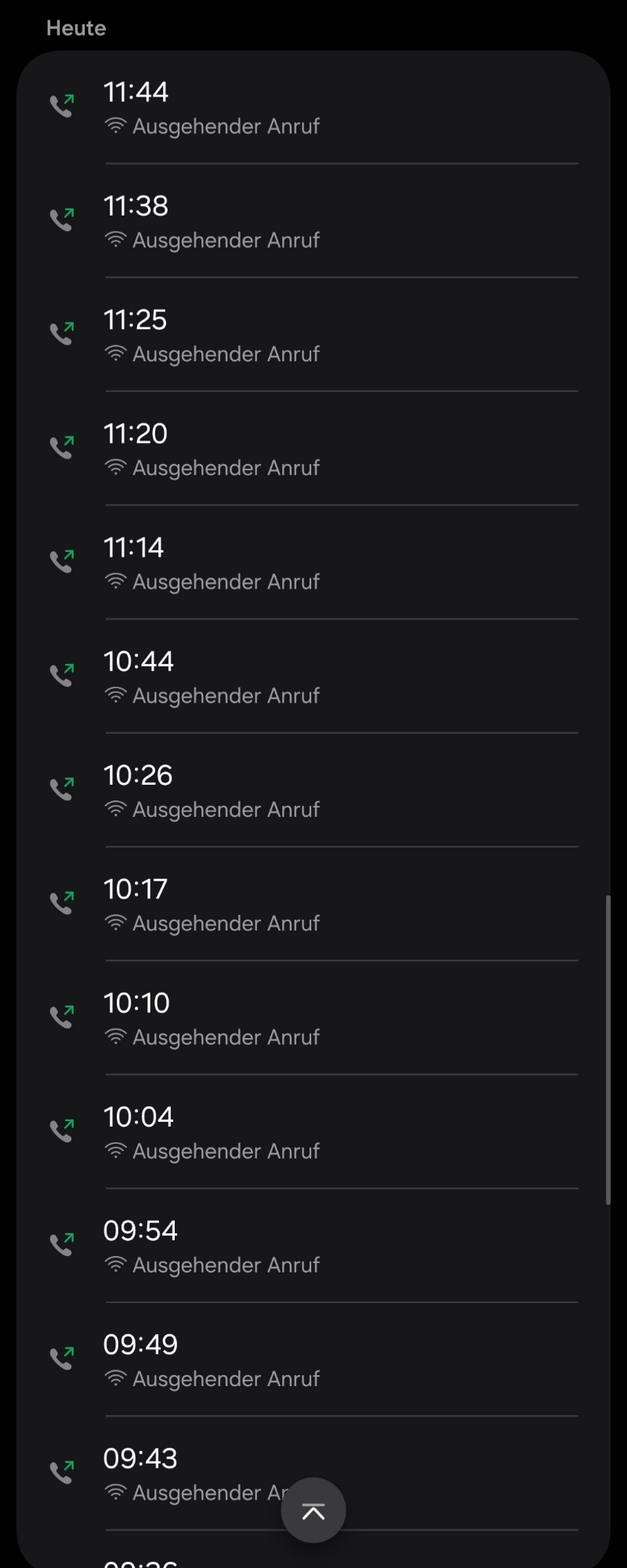View details of the 11:25 call

[313, 335]
